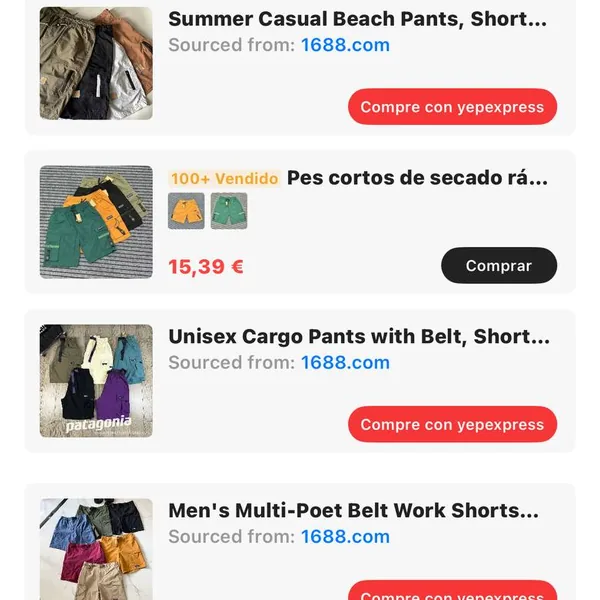Open 1688.com link under Men's Multi-Poet Belt Shorts

[345, 537]
